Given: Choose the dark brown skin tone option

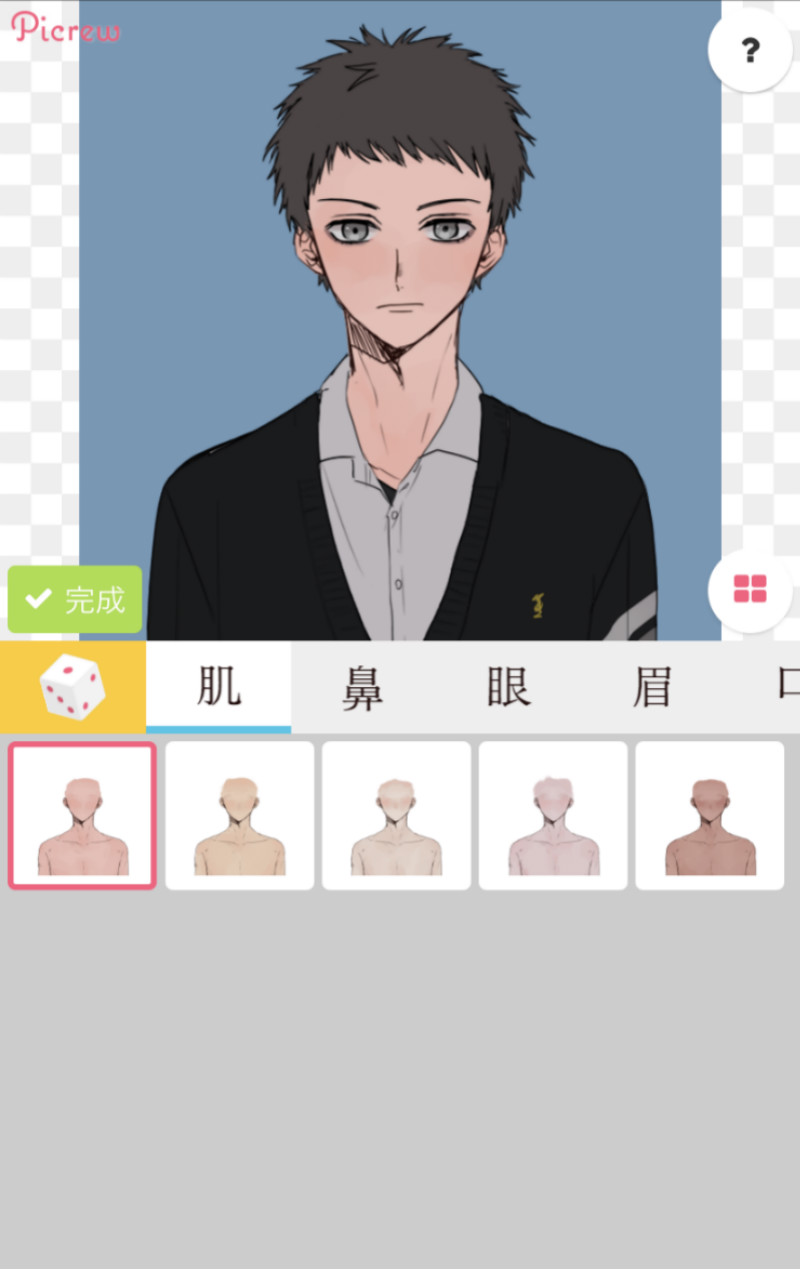Looking at the screenshot, I should [709, 815].
